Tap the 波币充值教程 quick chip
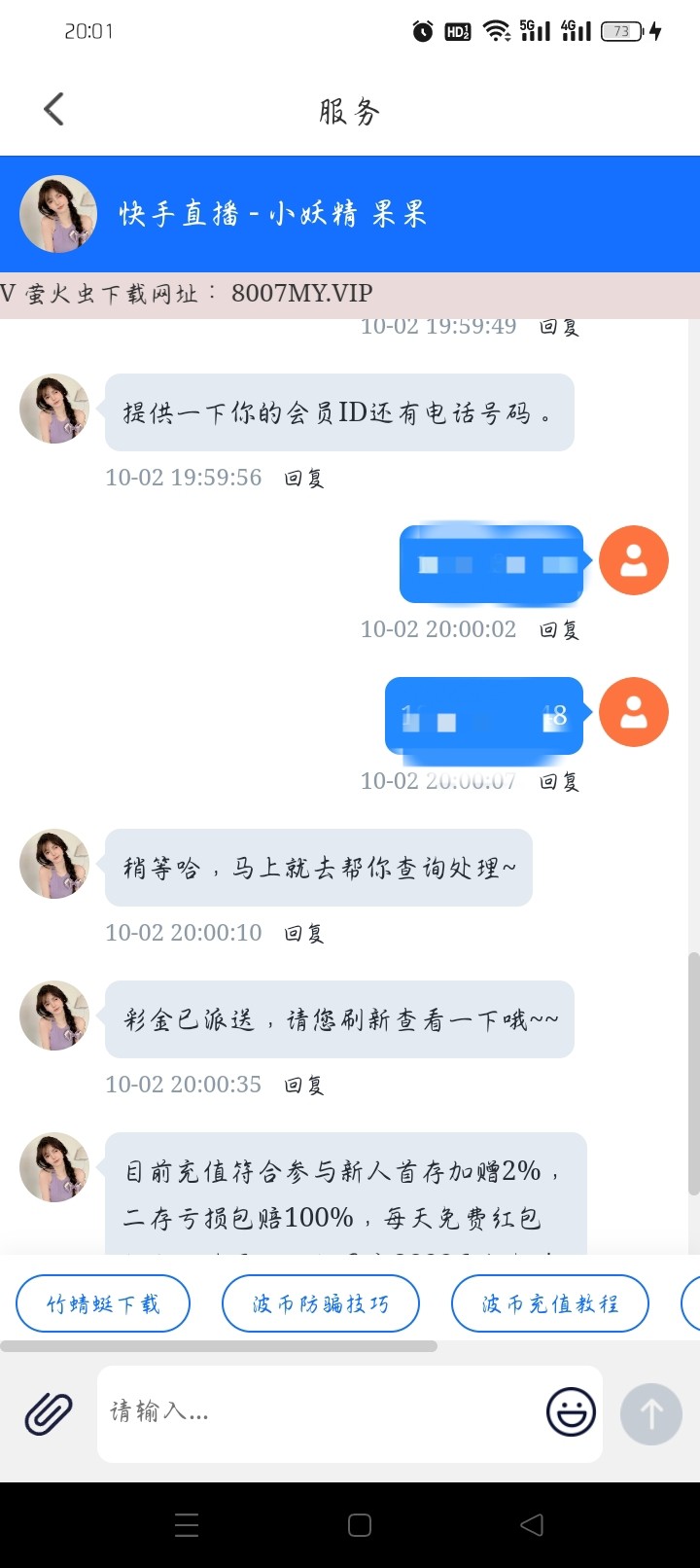 click(550, 1303)
